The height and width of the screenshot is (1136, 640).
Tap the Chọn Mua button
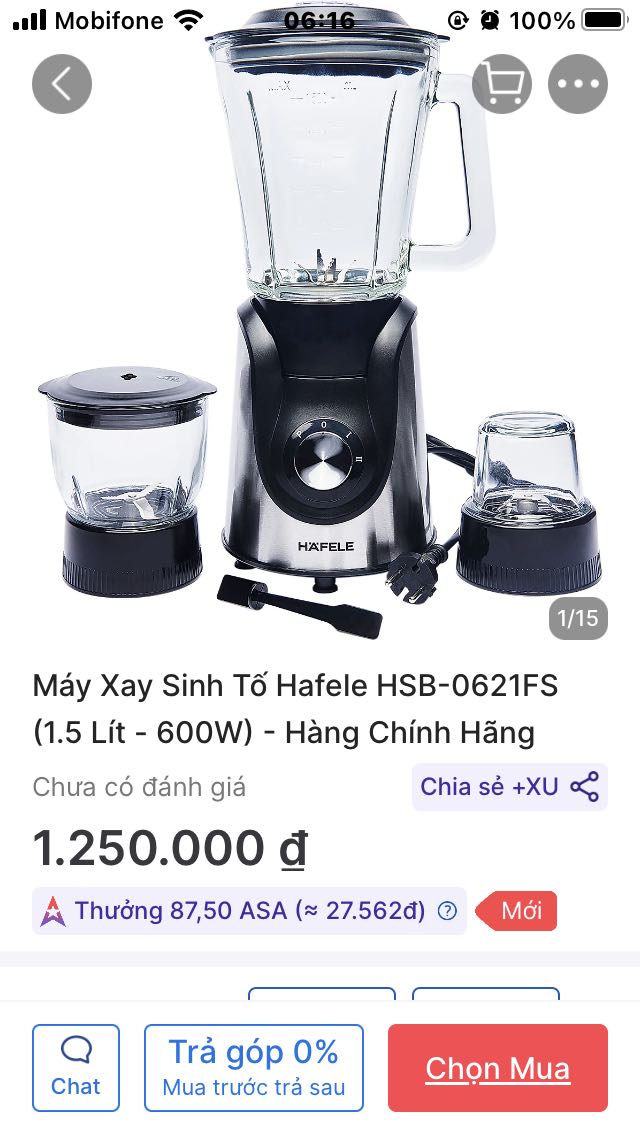[x=498, y=1068]
